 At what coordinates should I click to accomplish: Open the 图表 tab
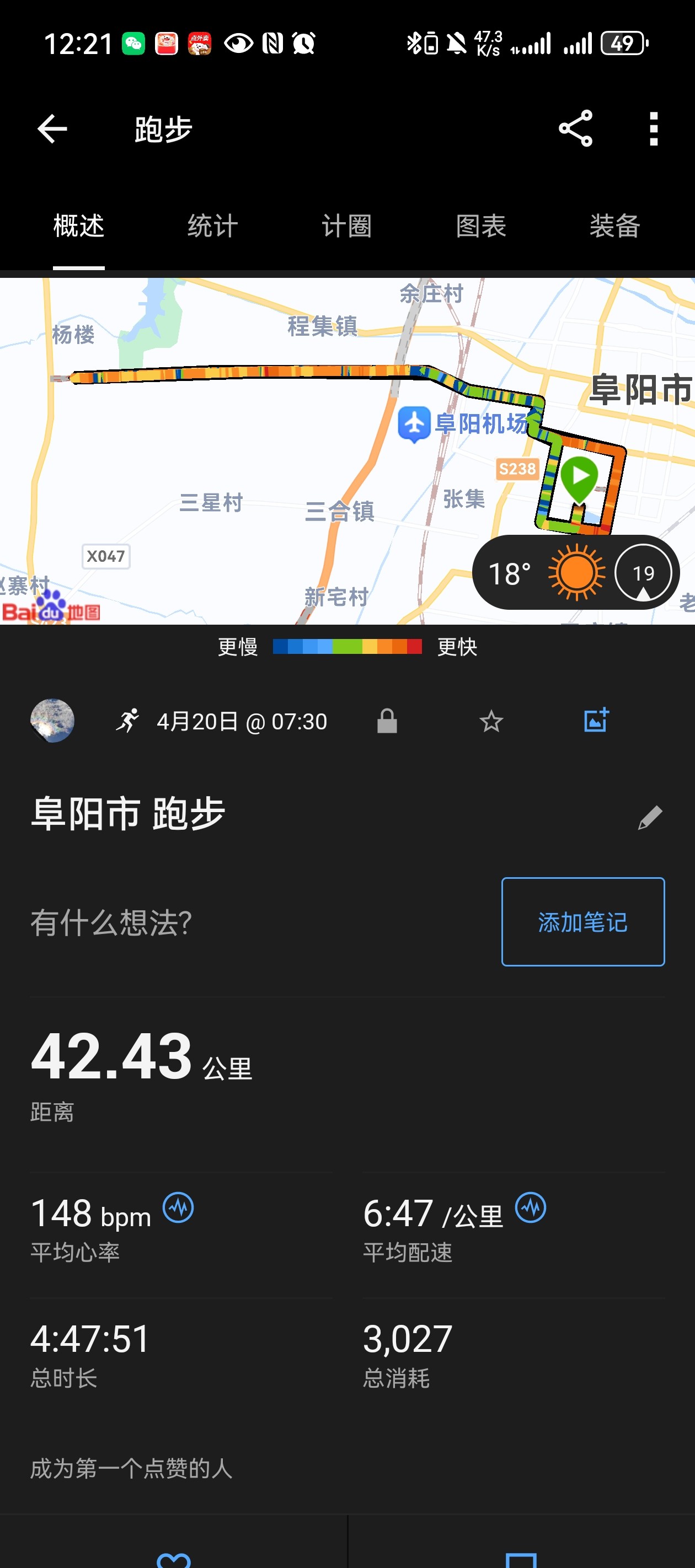[481, 226]
